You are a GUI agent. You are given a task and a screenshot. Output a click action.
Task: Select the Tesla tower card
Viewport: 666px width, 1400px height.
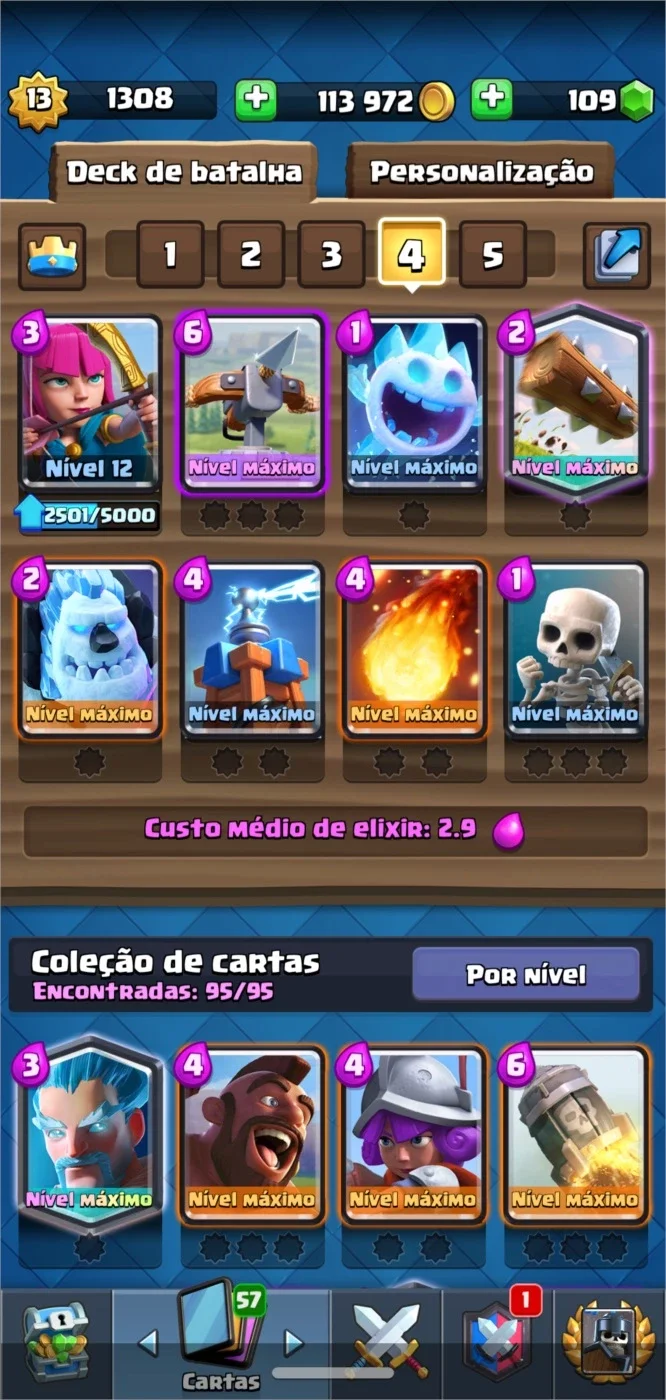click(252, 649)
